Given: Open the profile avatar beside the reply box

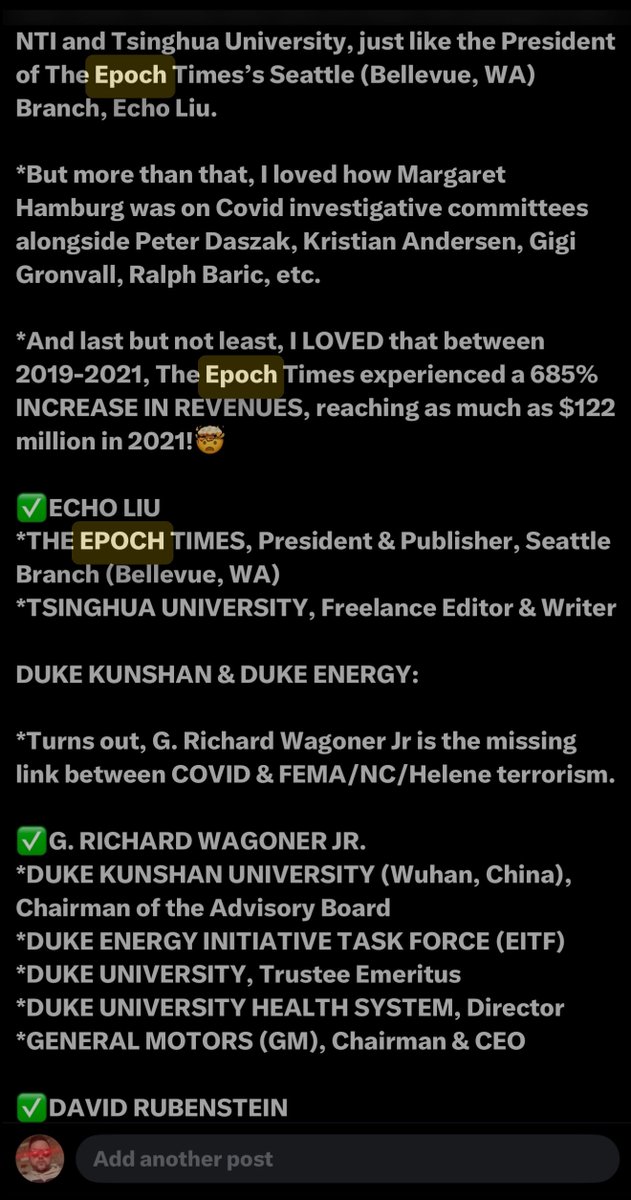Looking at the screenshot, I should pos(40,1159).
